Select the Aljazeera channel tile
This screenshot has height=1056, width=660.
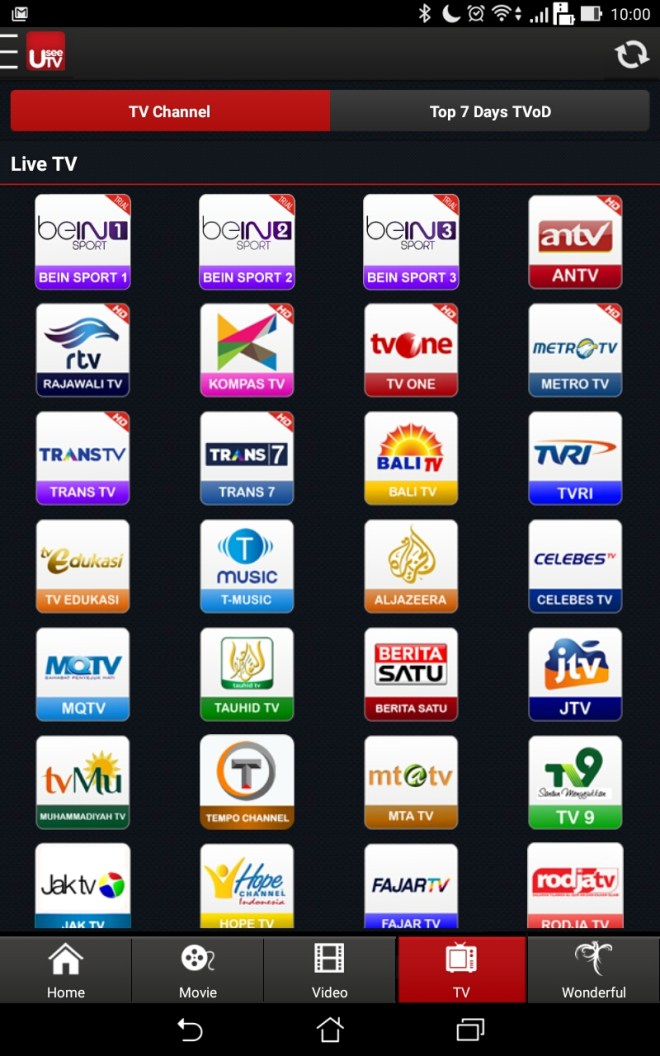pyautogui.click(x=411, y=565)
